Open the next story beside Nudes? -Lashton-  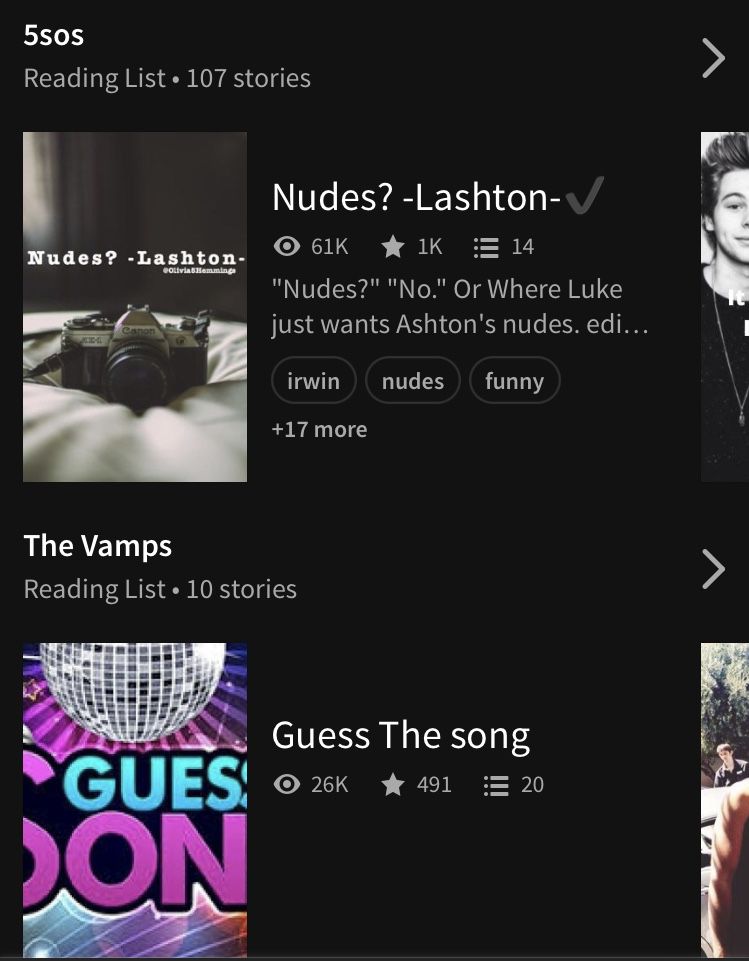click(725, 307)
